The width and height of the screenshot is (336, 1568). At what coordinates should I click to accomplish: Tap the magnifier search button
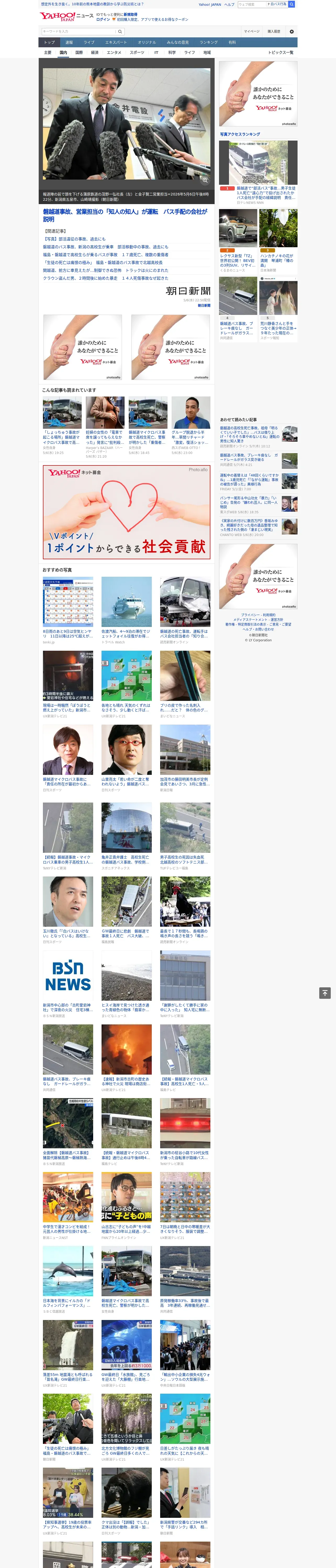pyautogui.click(x=120, y=32)
